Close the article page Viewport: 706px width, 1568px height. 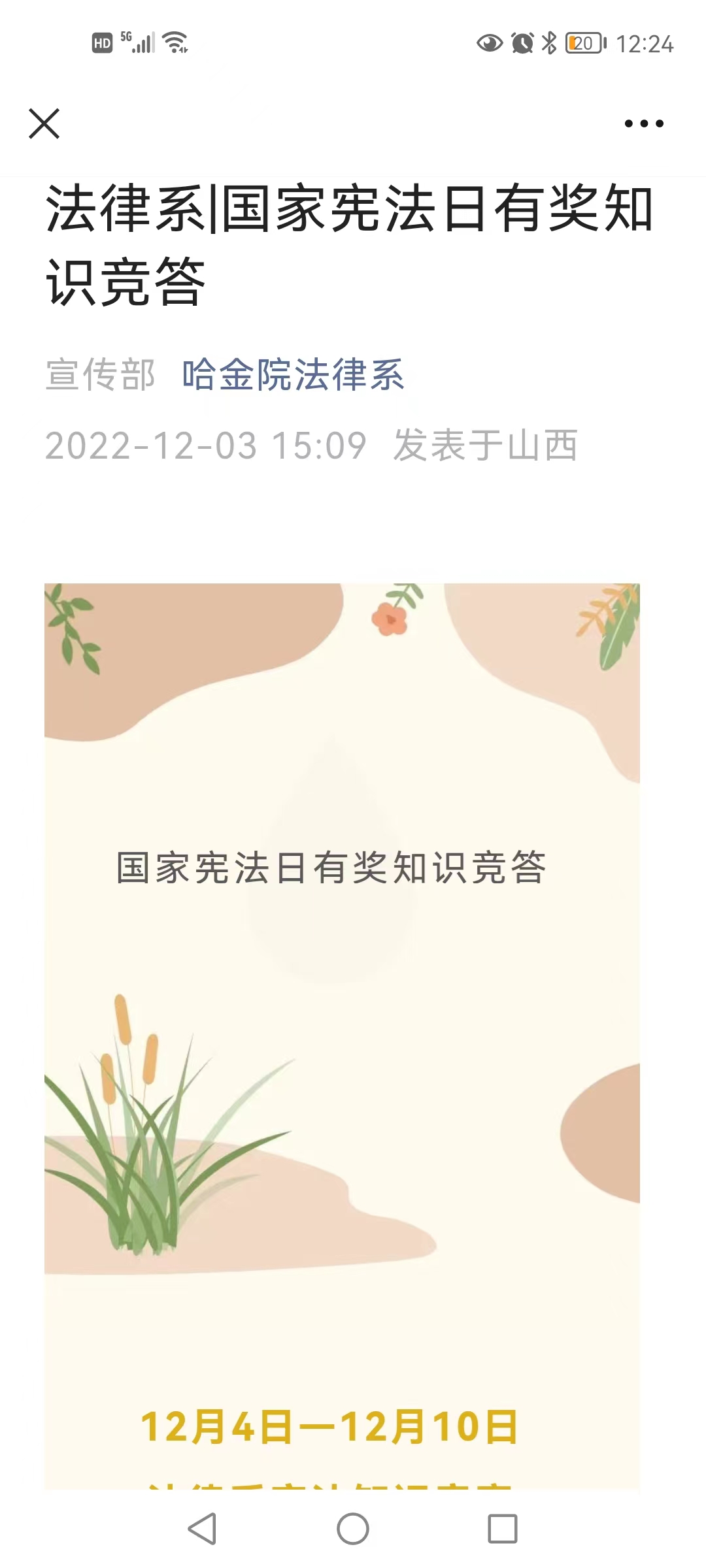(44, 123)
